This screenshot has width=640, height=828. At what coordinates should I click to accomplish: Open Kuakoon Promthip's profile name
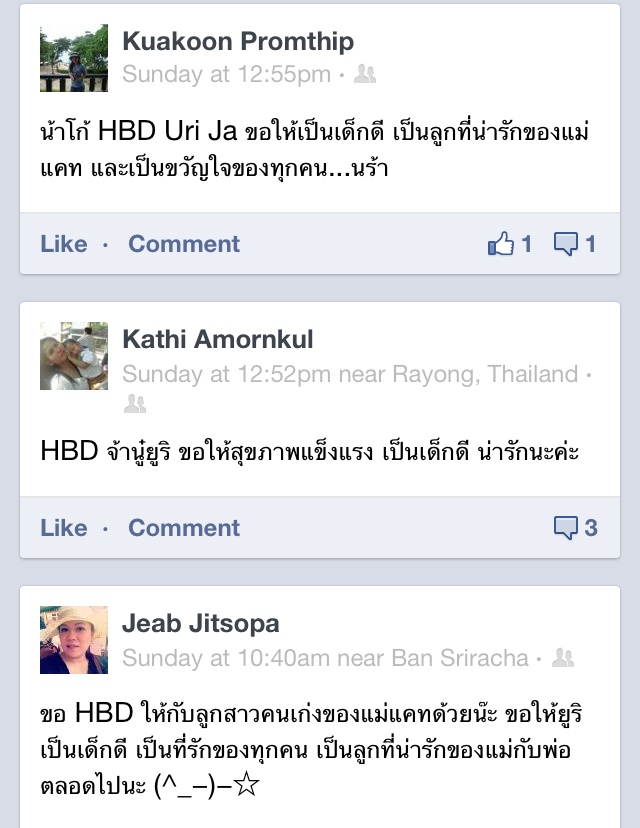point(238,41)
